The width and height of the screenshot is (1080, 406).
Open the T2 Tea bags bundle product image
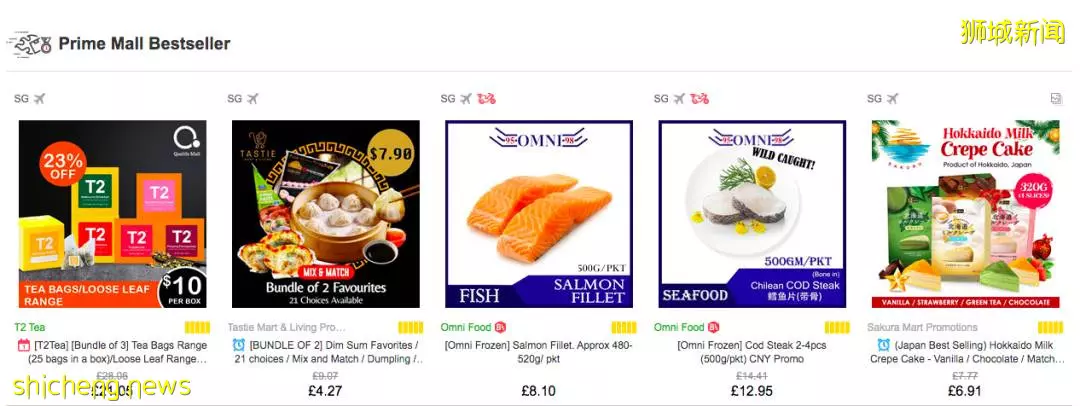112,214
